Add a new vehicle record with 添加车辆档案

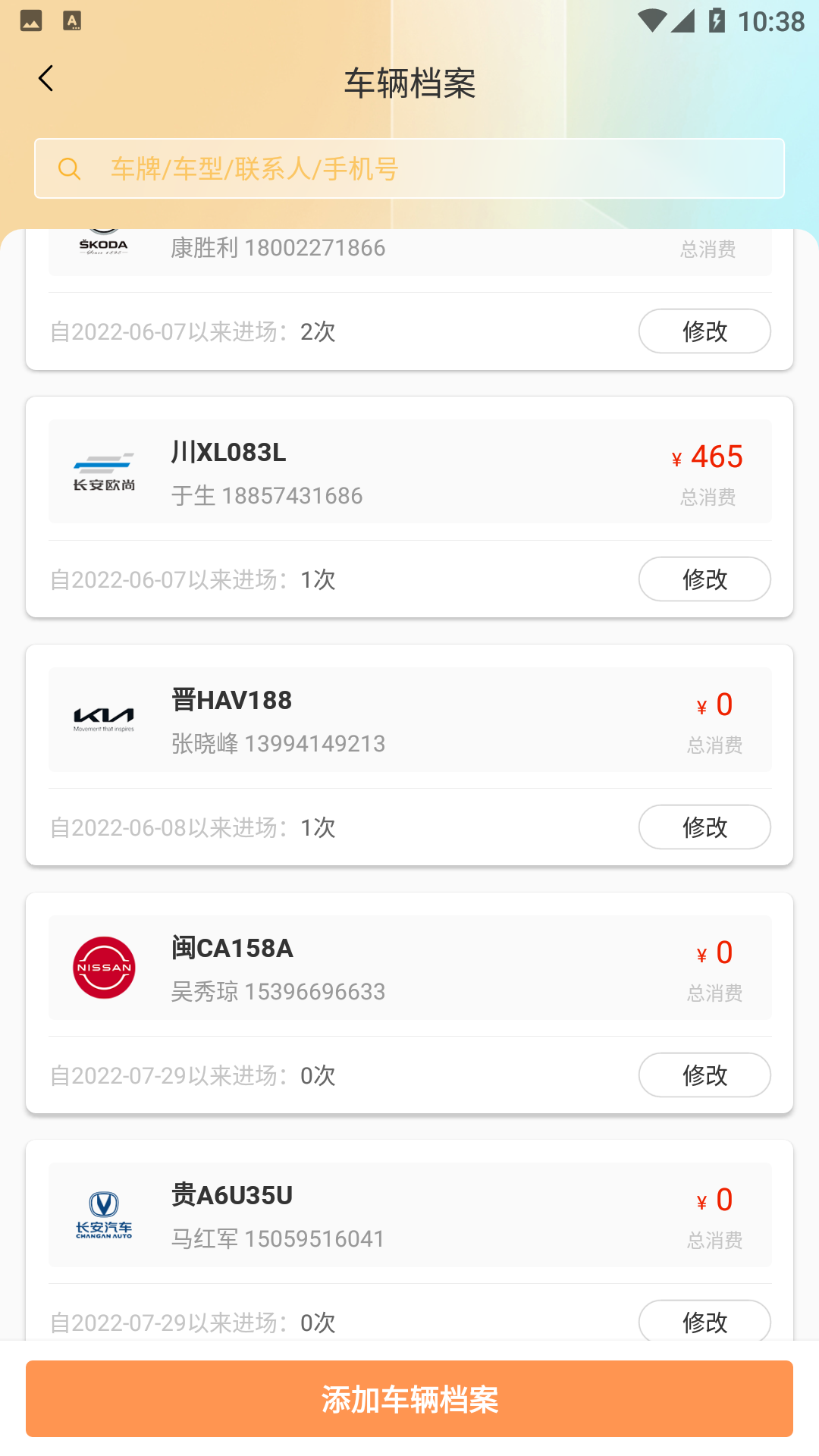[409, 1399]
